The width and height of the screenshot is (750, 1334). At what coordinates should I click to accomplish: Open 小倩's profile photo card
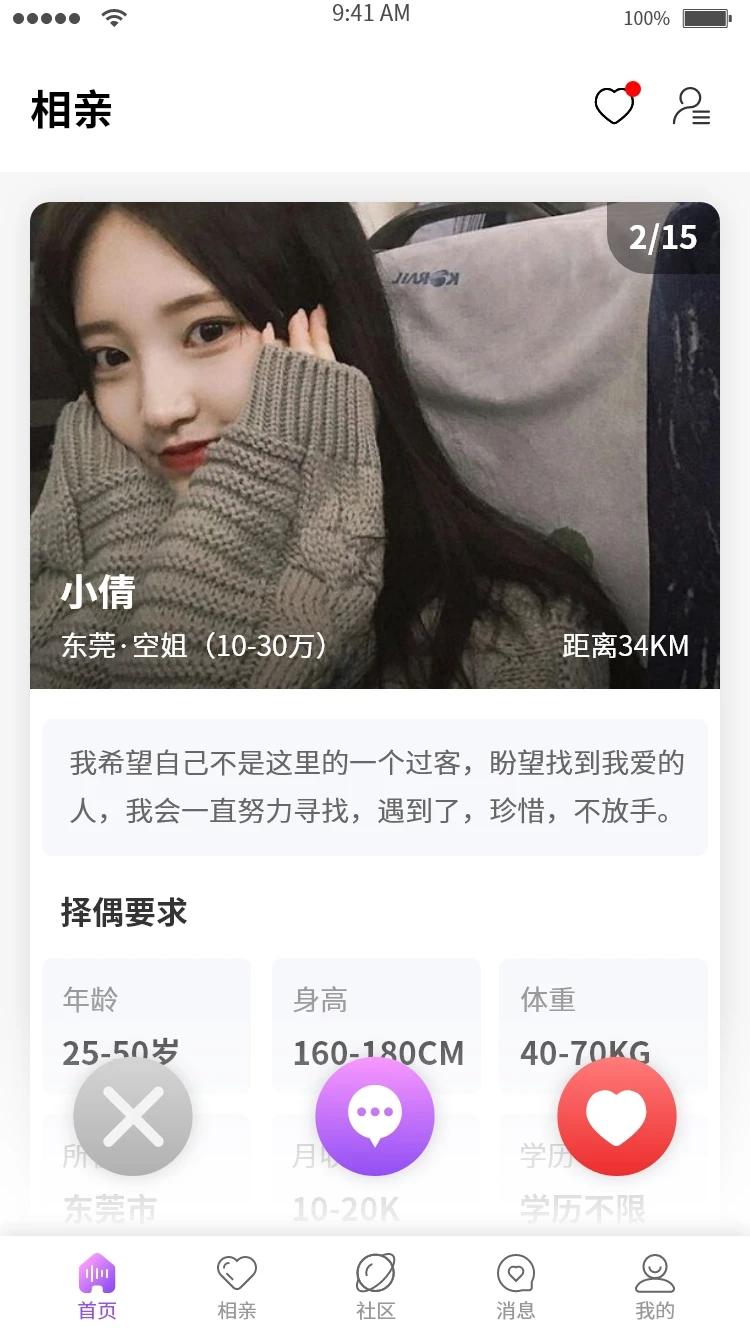(375, 445)
